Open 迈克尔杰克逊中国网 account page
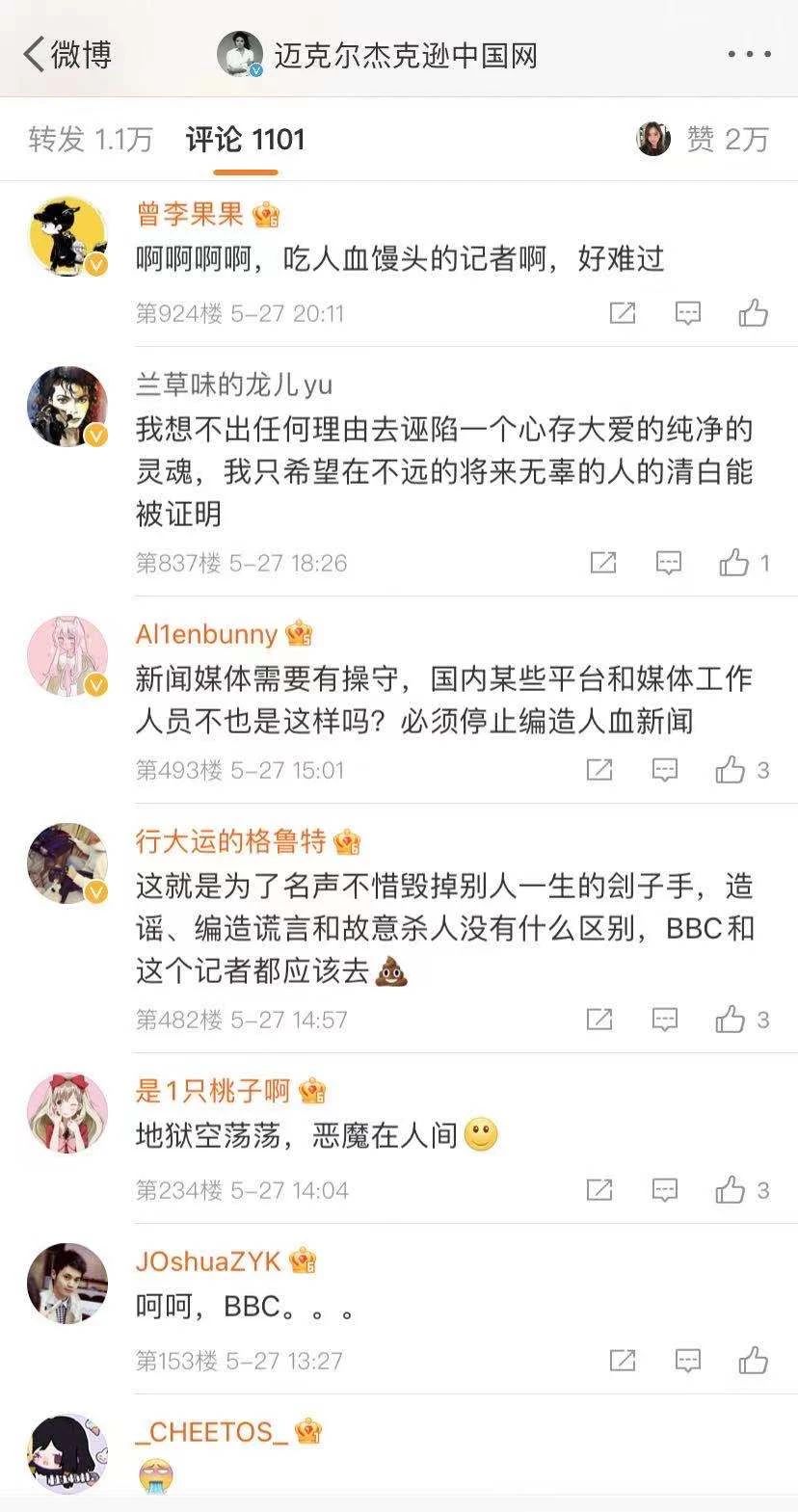The height and width of the screenshot is (1512, 798). tap(405, 55)
